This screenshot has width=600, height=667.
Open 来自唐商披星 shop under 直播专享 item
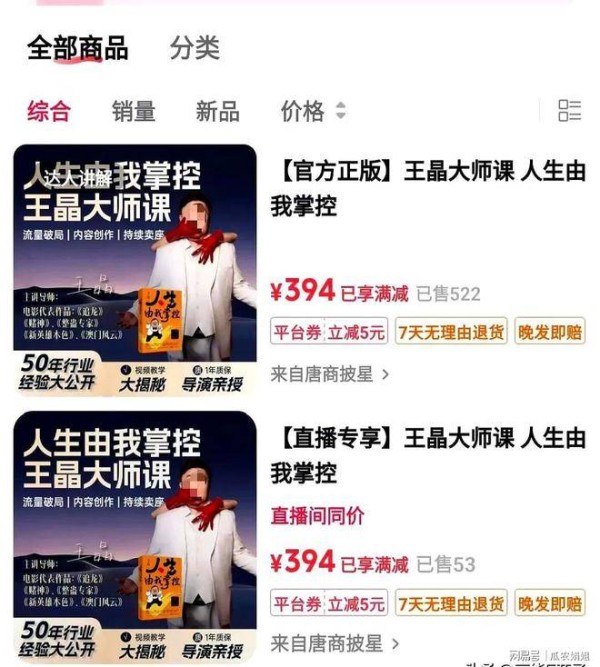point(330,643)
